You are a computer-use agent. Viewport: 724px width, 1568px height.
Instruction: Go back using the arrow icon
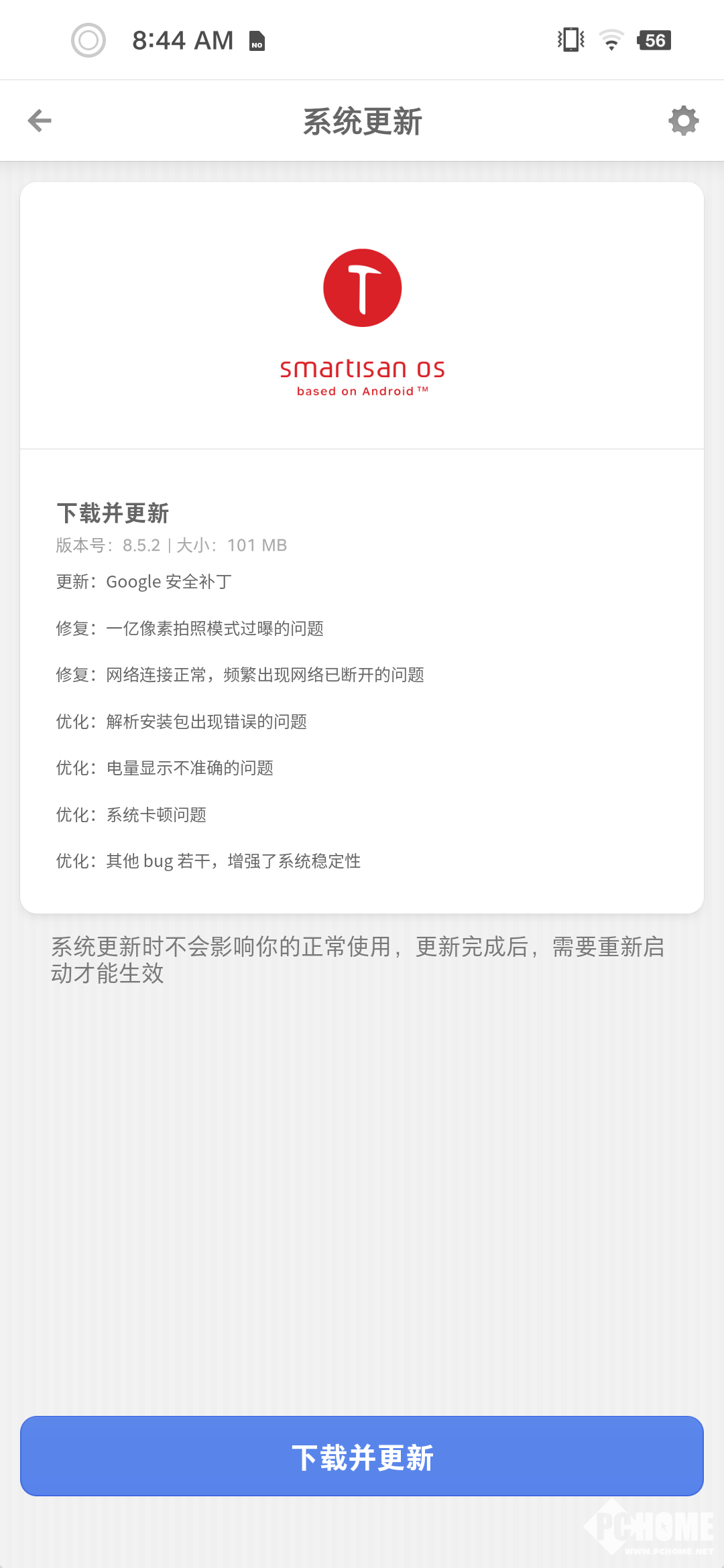pos(40,121)
